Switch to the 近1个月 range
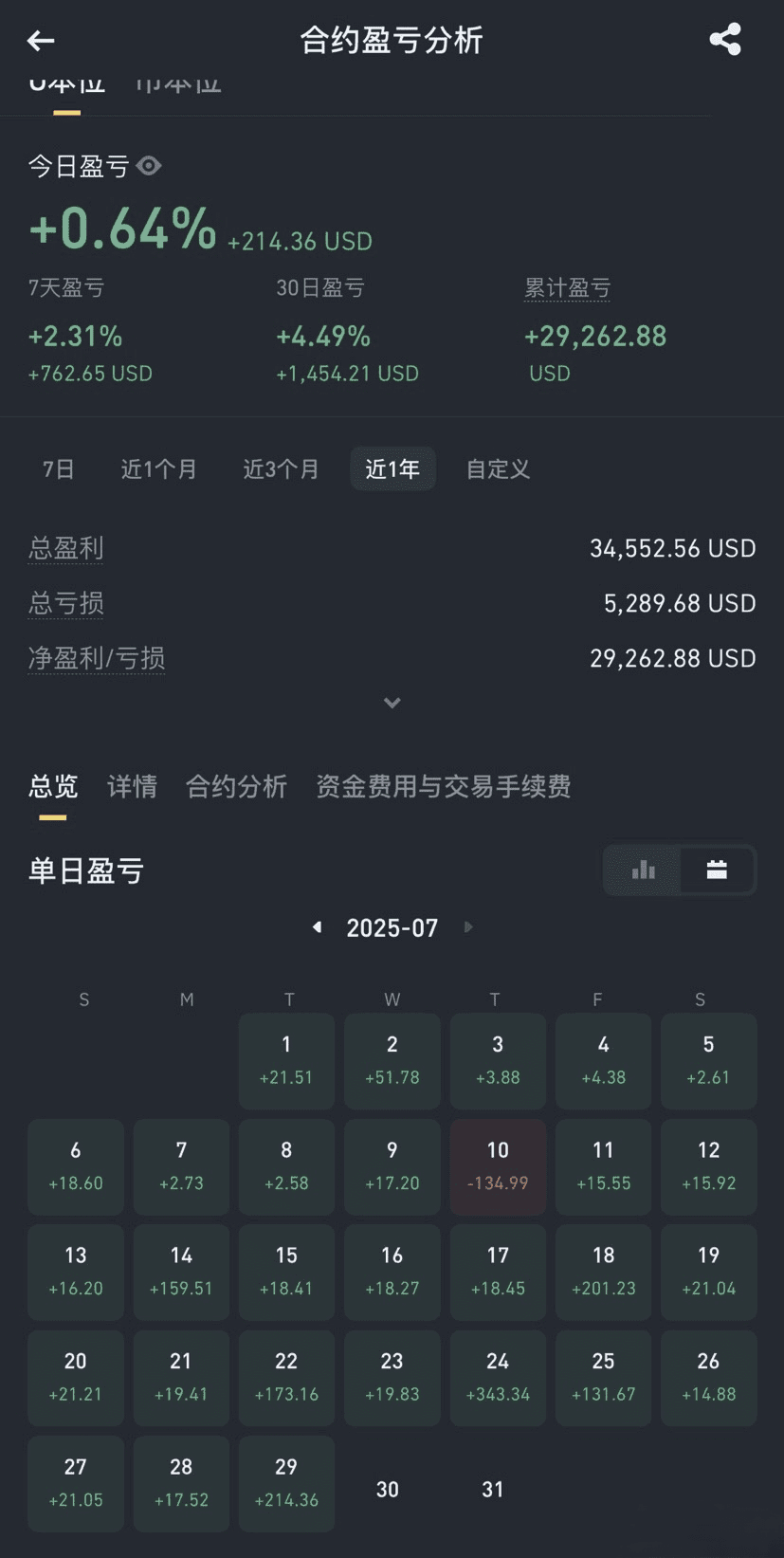The height and width of the screenshot is (1558, 784). coord(159,468)
